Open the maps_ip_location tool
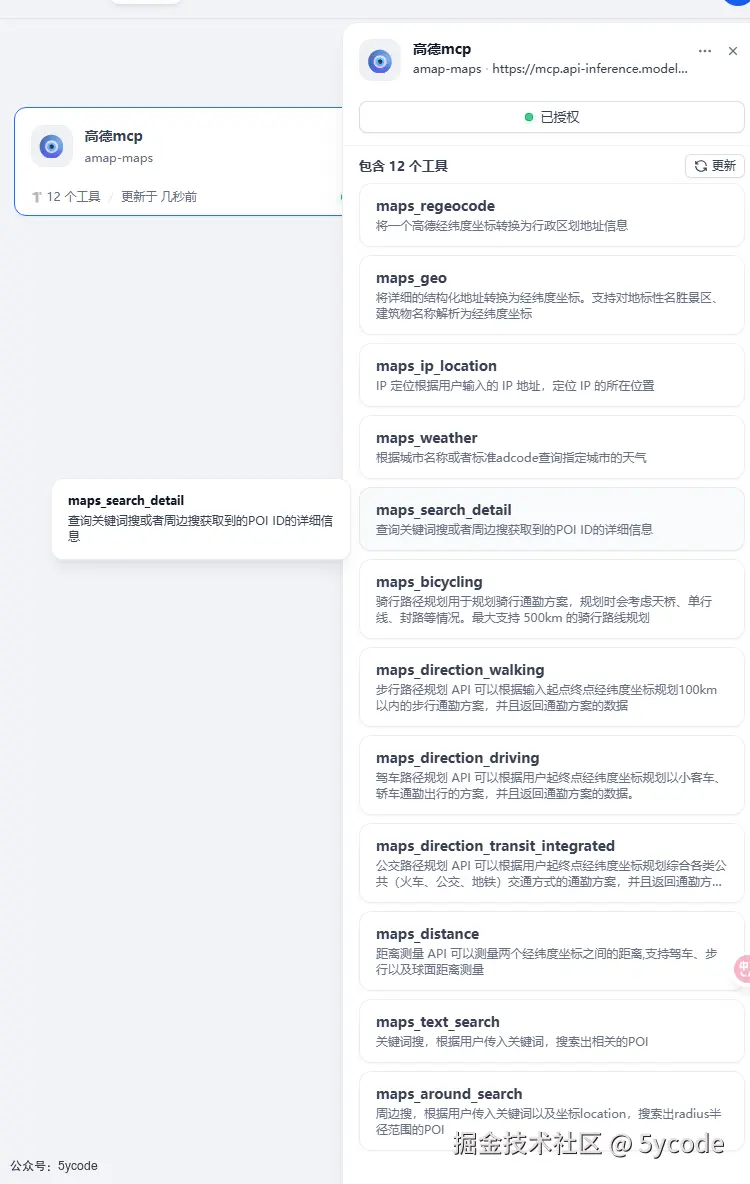 (551, 375)
